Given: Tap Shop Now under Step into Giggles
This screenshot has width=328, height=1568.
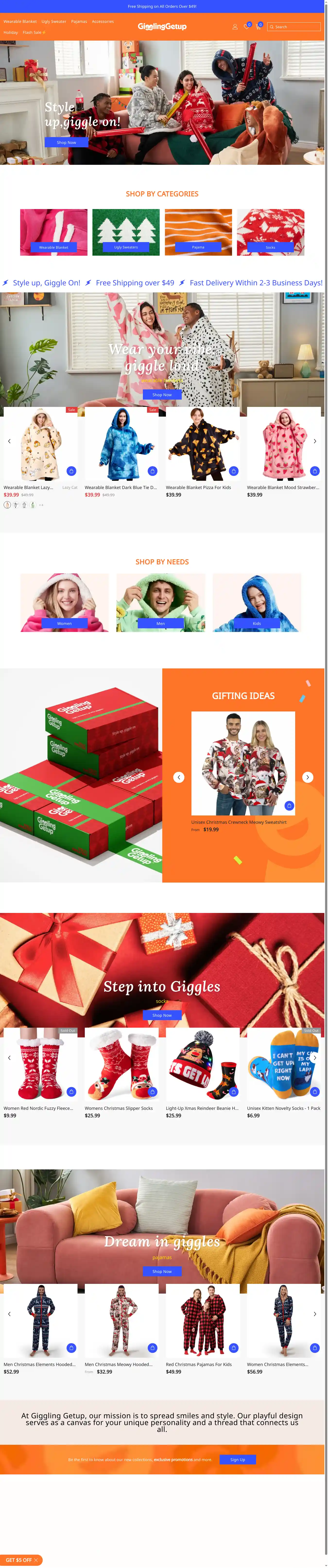Looking at the screenshot, I should [162, 1015].
